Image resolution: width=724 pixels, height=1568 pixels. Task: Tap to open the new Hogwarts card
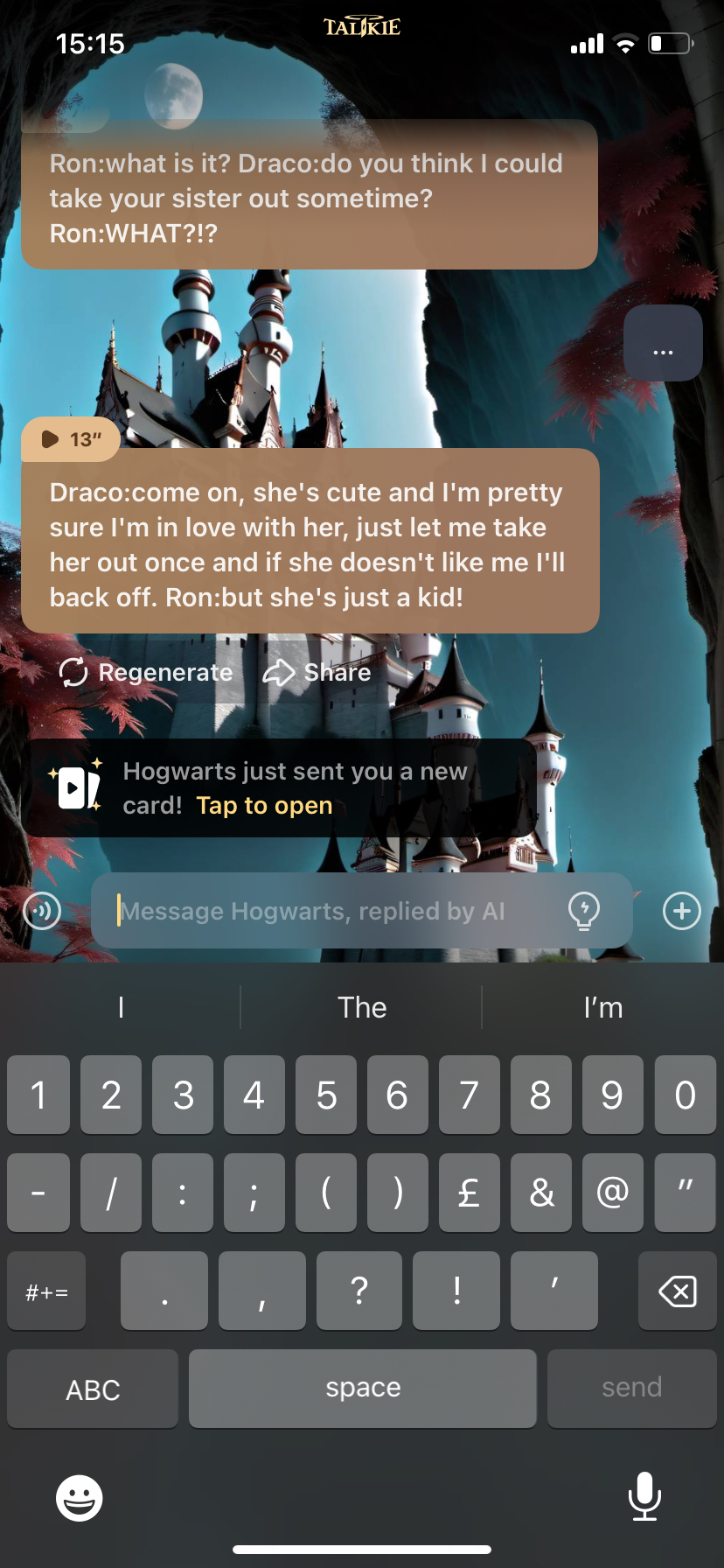pyautogui.click(x=264, y=806)
